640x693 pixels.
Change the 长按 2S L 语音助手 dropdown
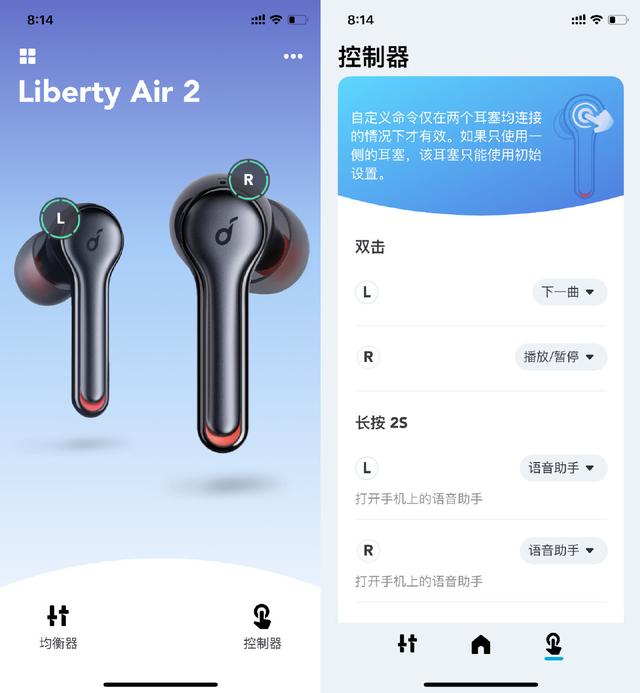click(x=563, y=468)
